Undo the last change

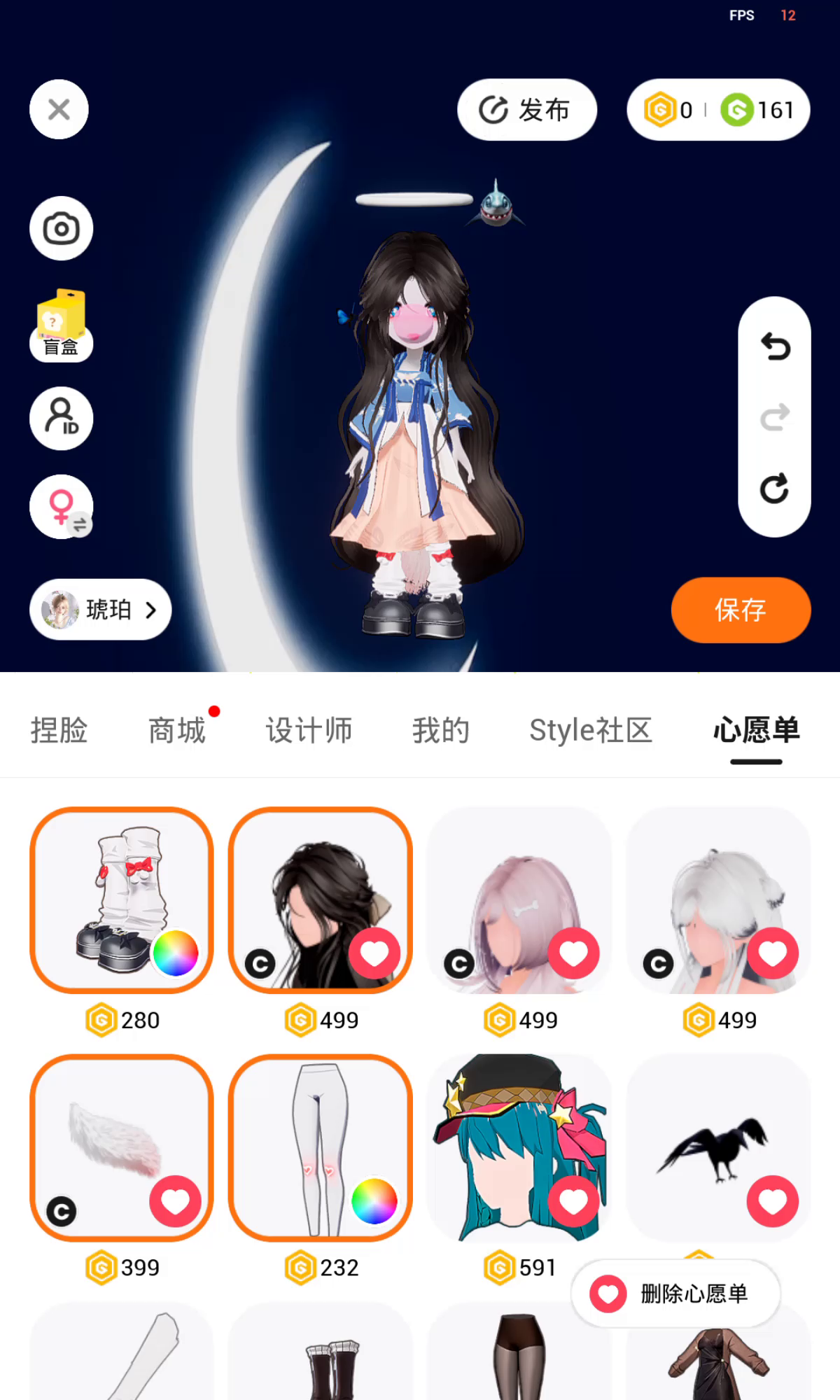click(774, 346)
